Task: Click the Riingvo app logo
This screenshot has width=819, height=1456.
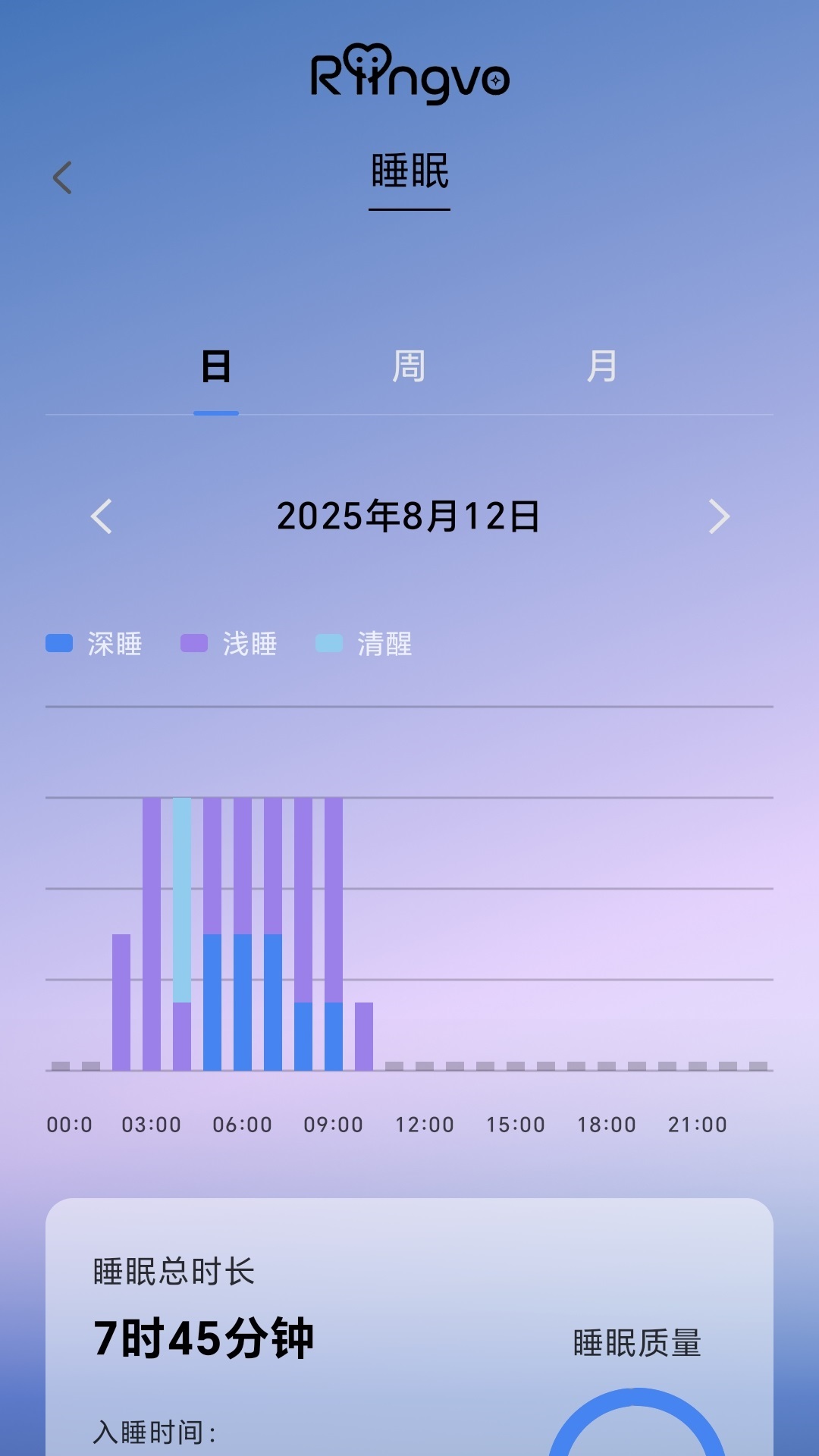Action: [x=409, y=76]
